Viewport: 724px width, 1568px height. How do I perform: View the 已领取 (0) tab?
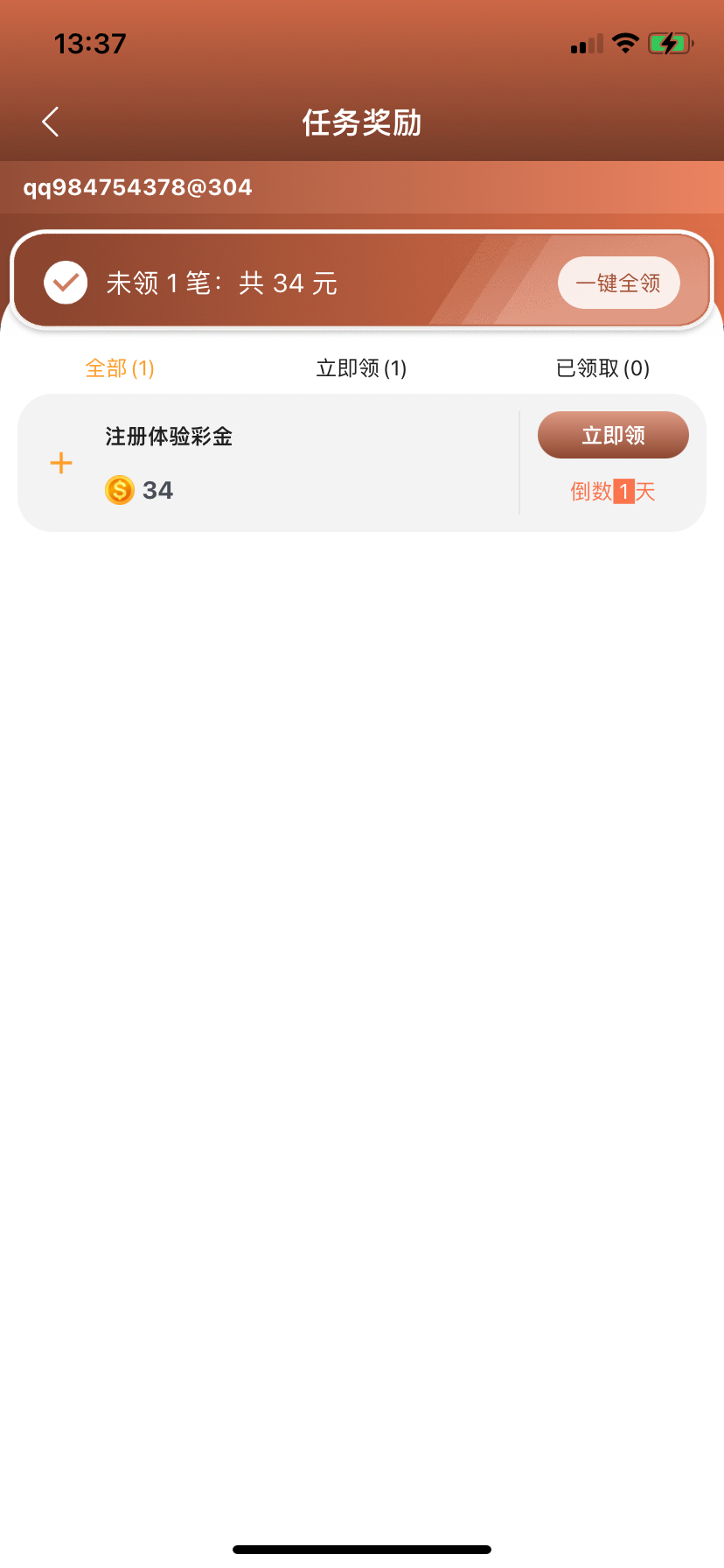coord(602,368)
